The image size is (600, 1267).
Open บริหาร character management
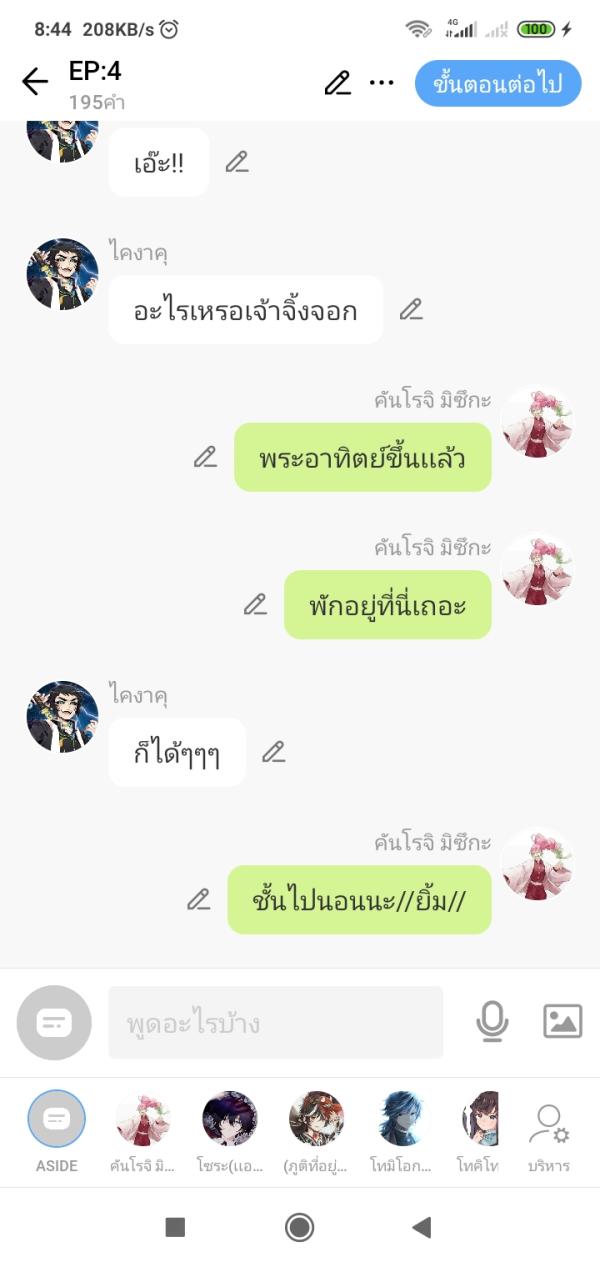point(548,1130)
